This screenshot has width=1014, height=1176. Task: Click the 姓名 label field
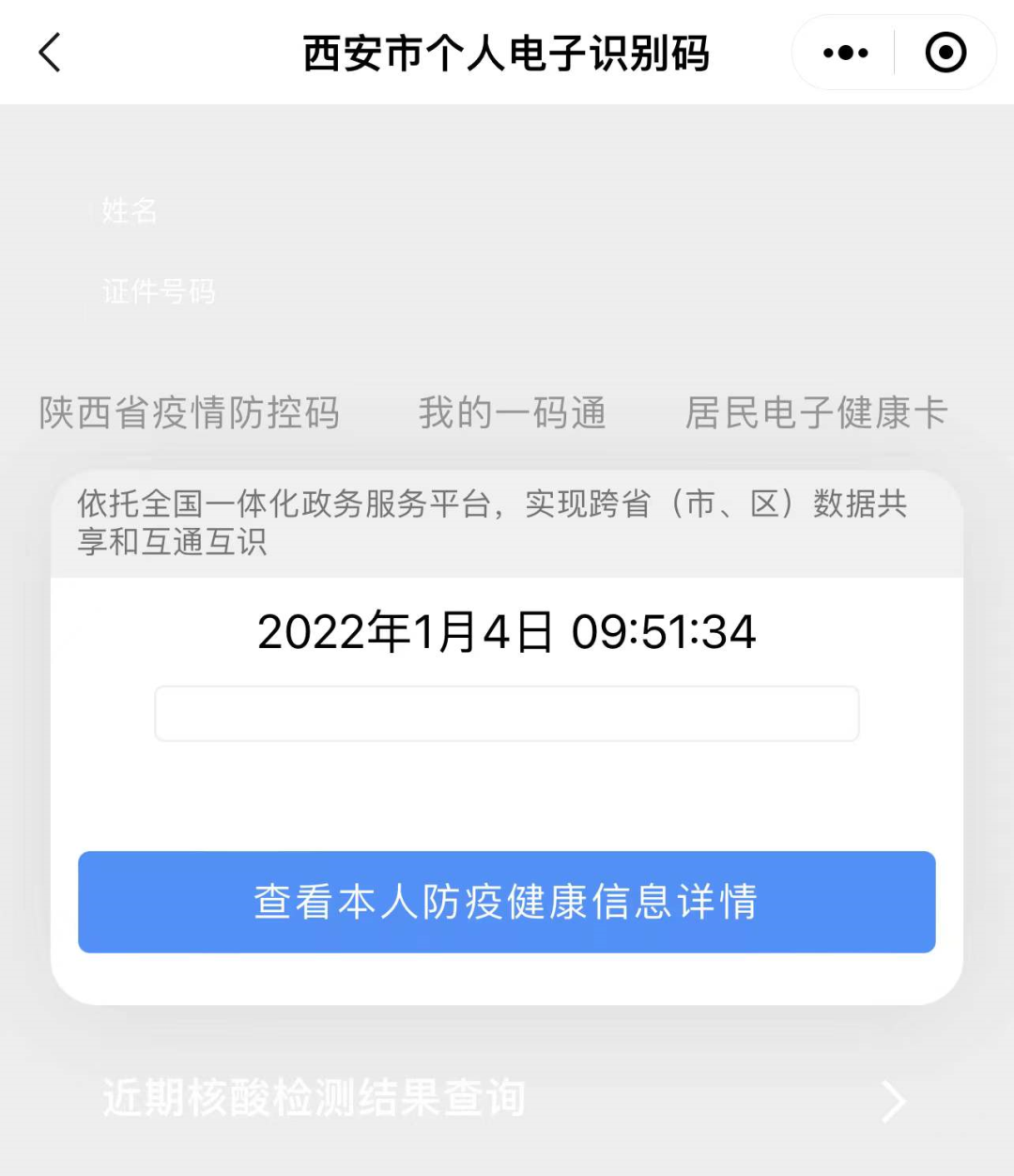coord(129,212)
